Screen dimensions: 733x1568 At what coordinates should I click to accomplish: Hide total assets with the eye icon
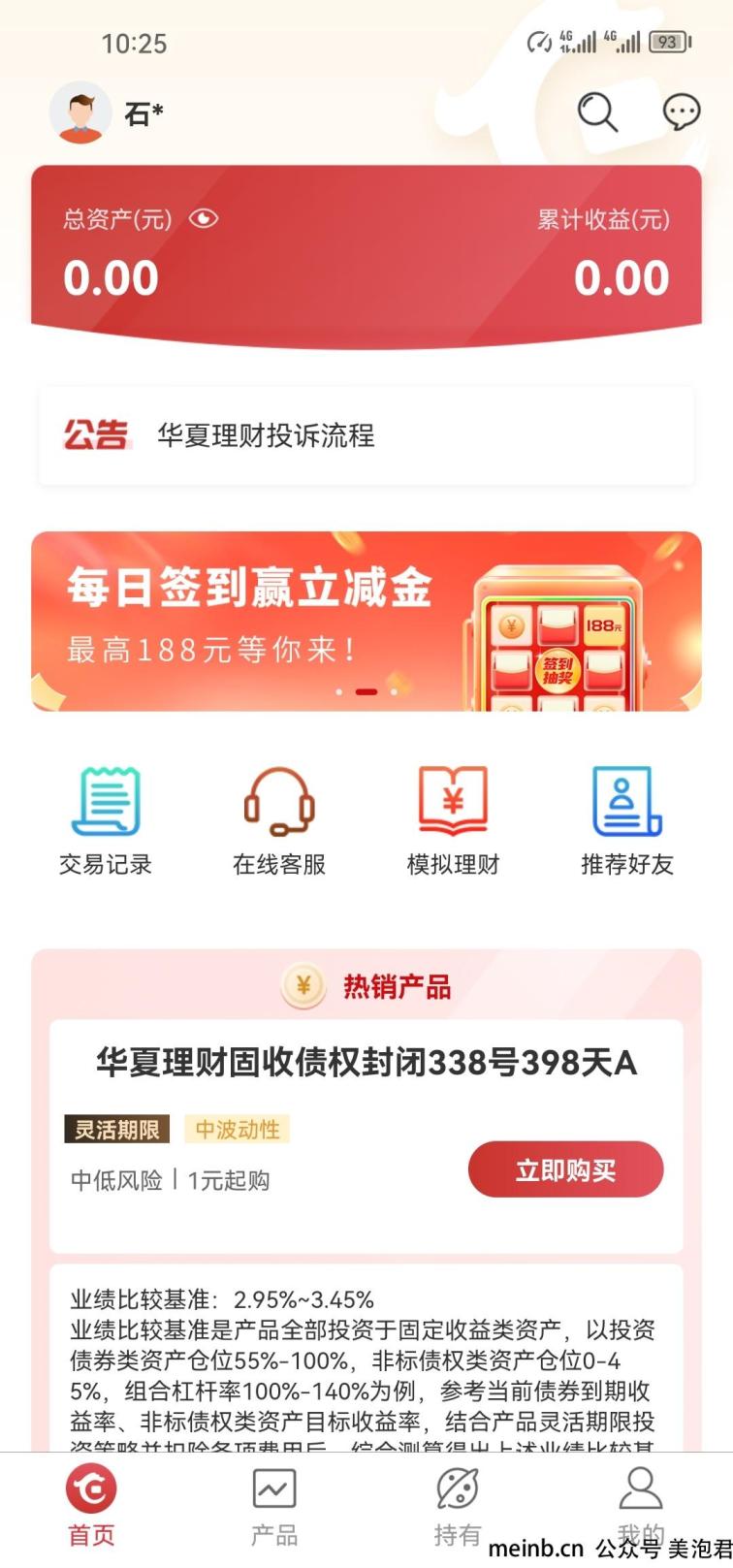coord(204,219)
